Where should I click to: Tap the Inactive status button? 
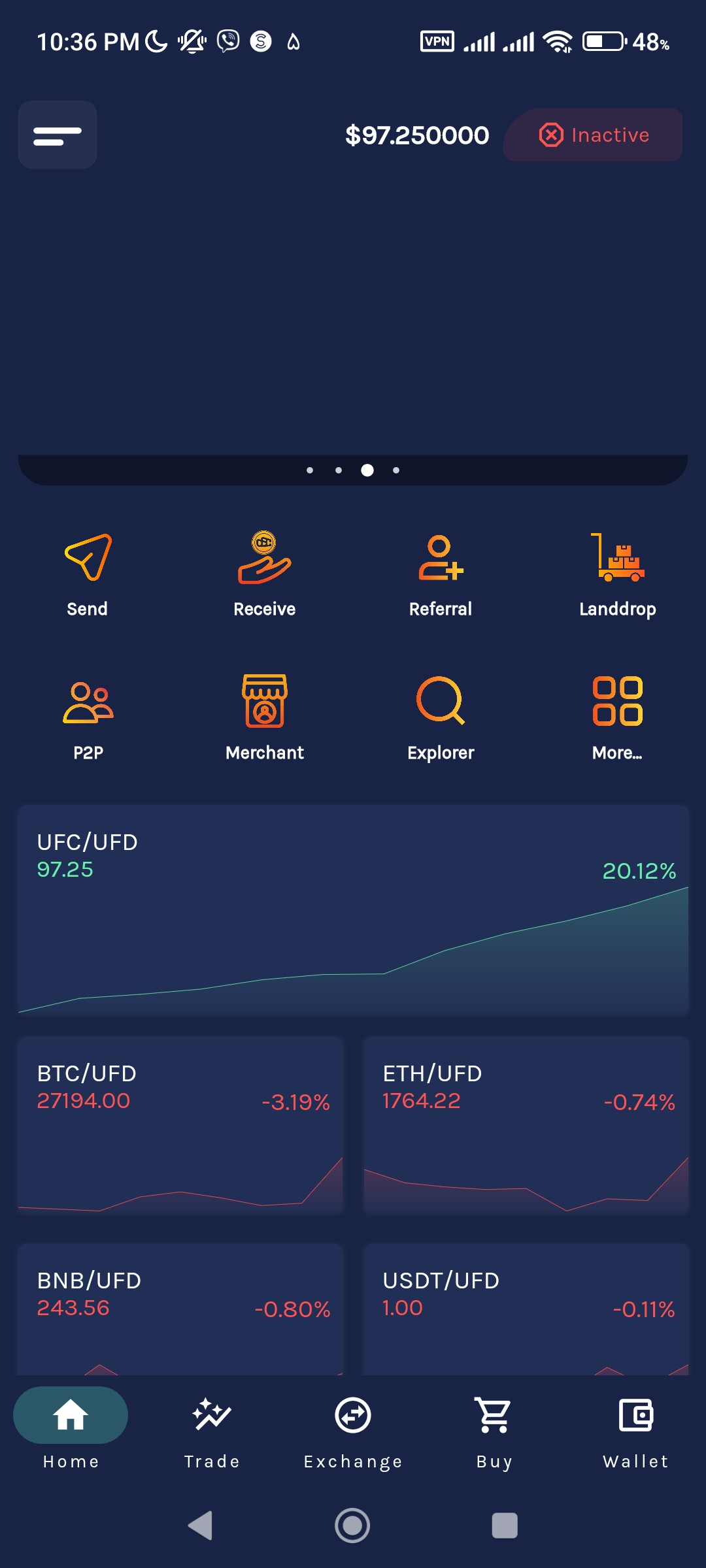click(593, 135)
